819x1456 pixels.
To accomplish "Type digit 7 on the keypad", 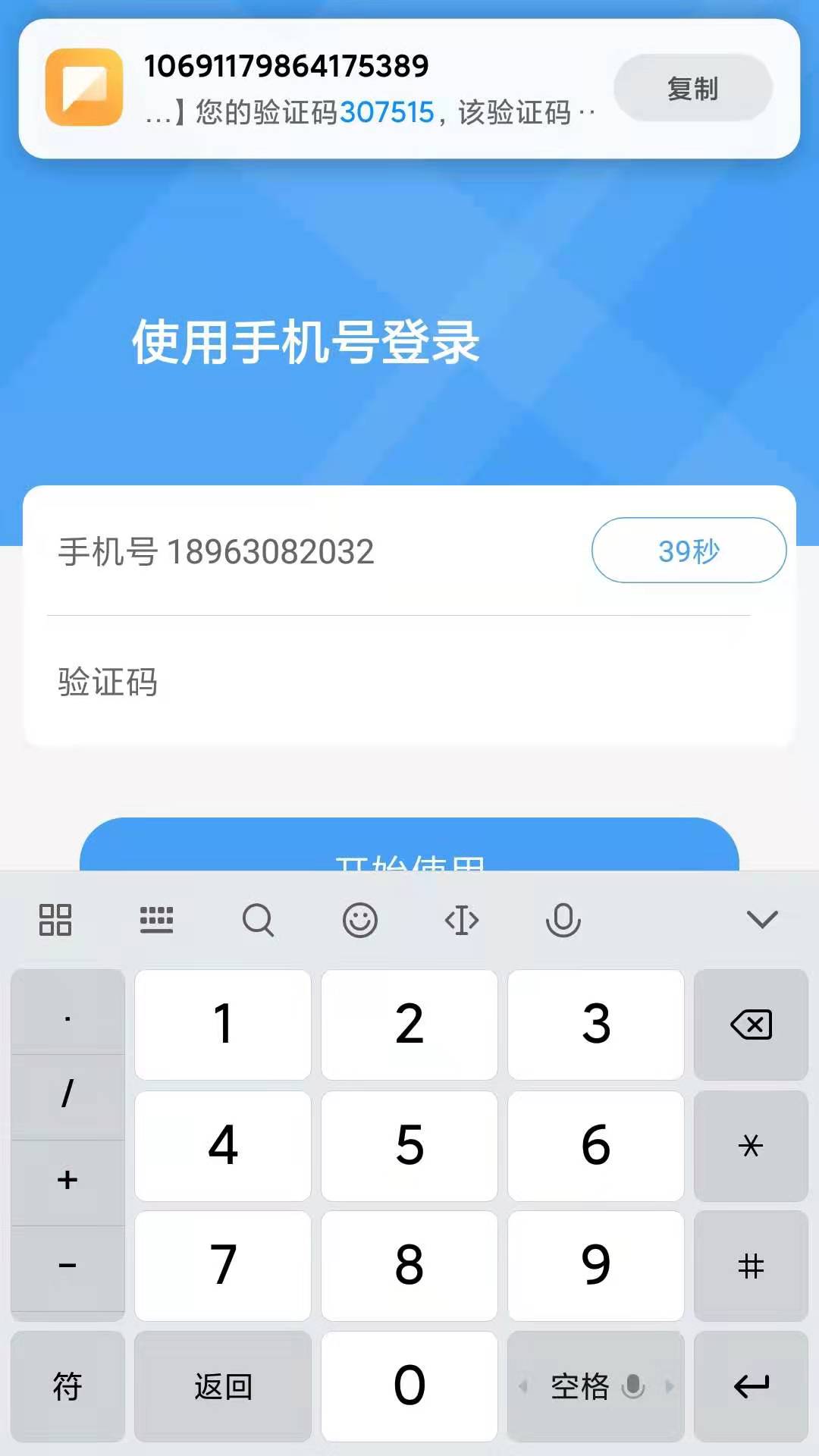I will click(223, 1265).
